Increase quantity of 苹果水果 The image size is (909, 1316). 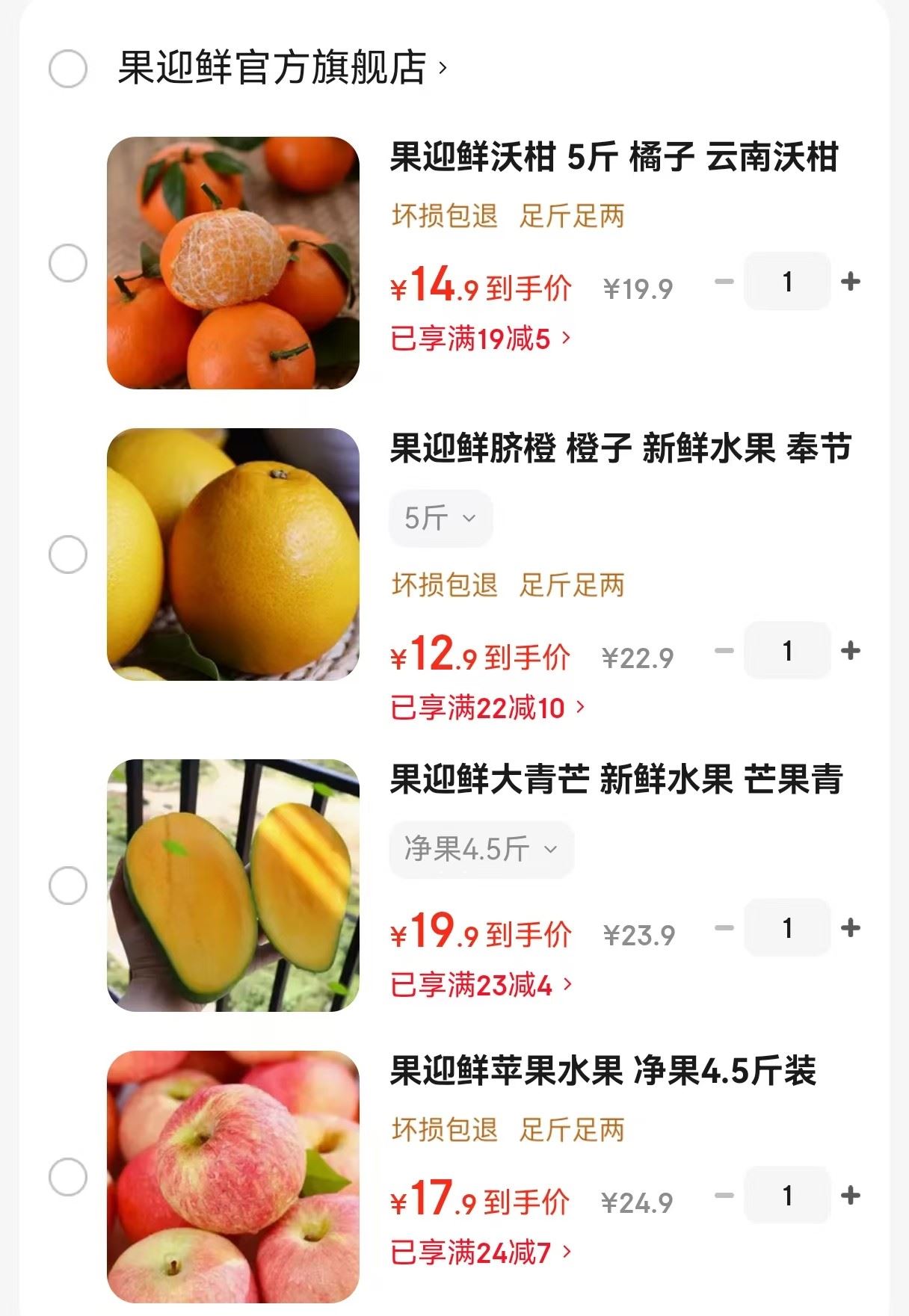[850, 1196]
